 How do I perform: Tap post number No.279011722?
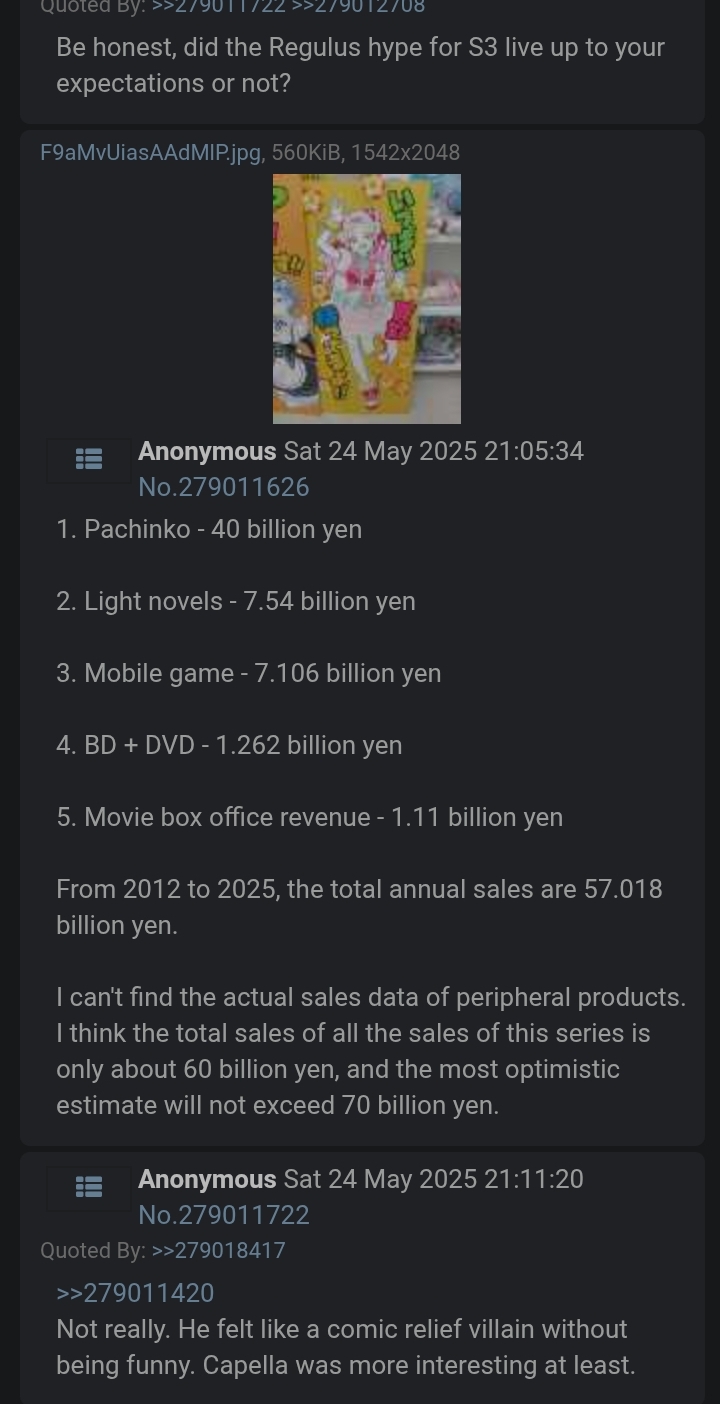(224, 1215)
